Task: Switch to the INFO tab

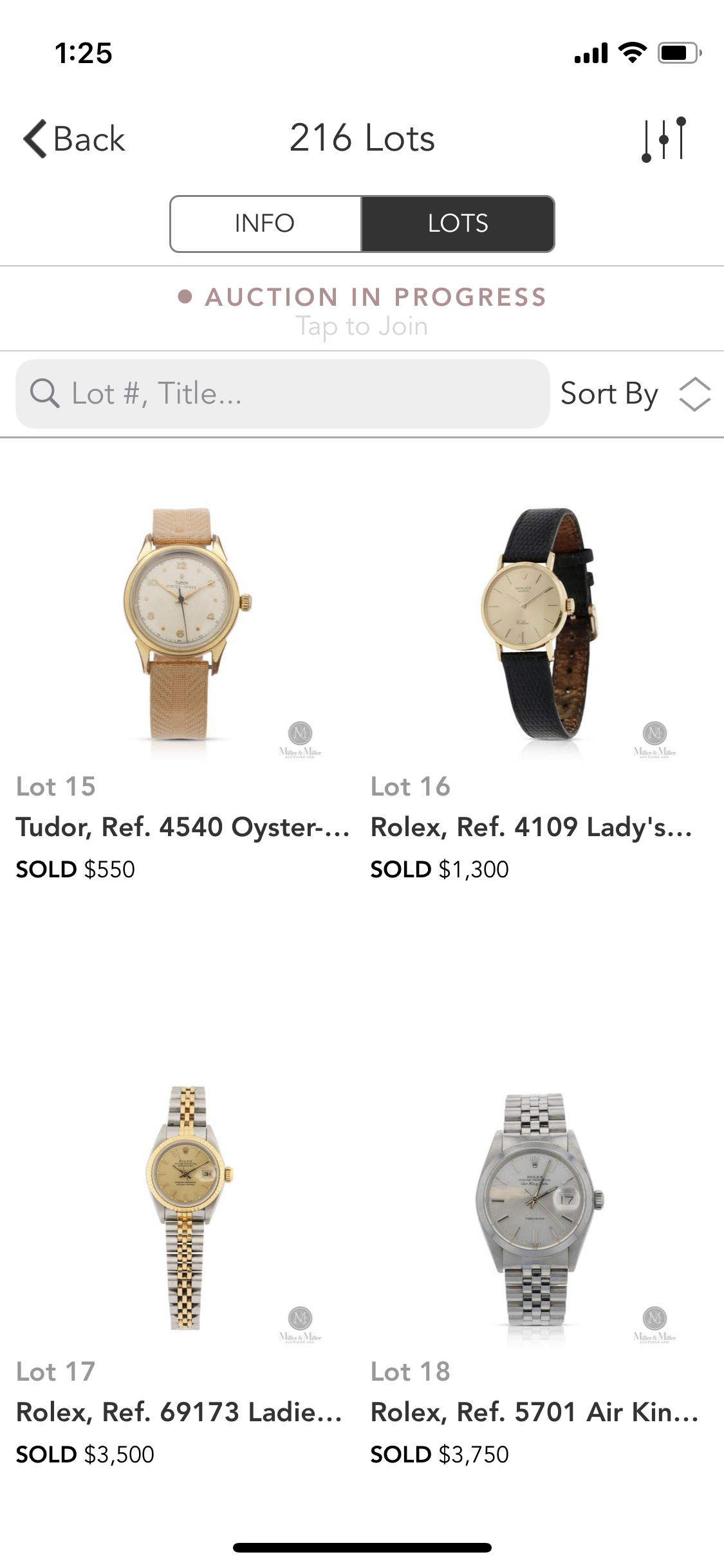Action: click(x=265, y=223)
